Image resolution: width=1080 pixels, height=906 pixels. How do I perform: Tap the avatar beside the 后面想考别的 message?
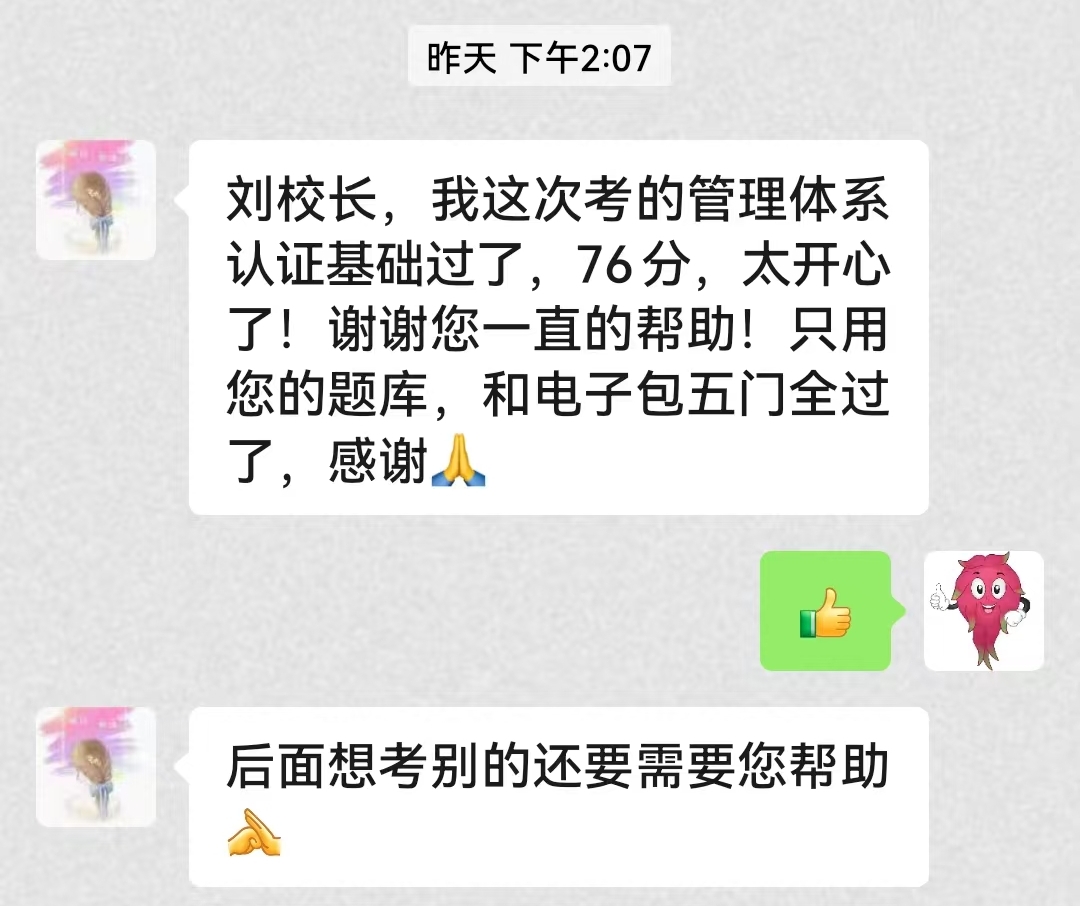point(96,767)
